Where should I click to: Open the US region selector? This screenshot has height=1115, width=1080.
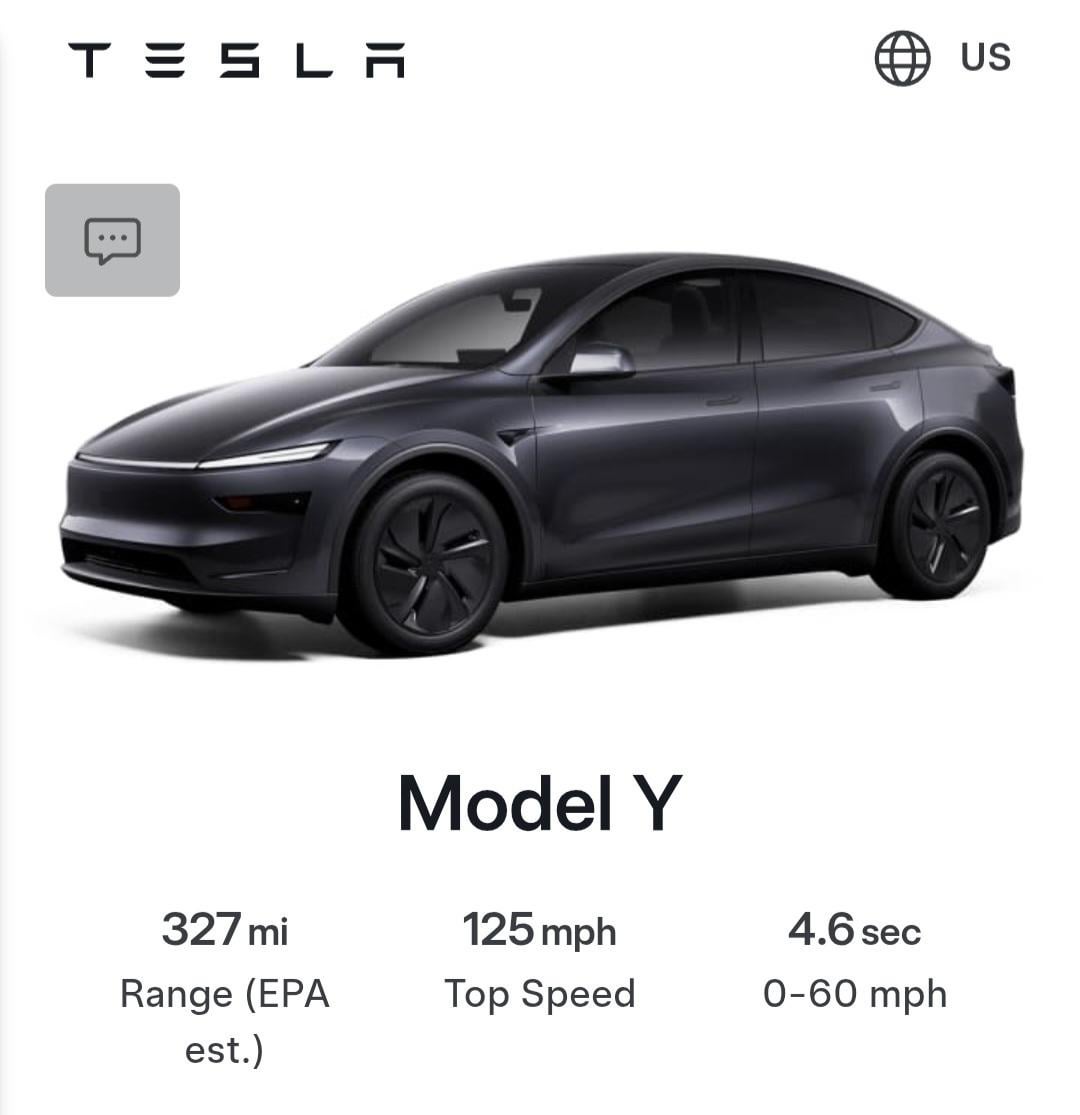pyautogui.click(x=942, y=58)
